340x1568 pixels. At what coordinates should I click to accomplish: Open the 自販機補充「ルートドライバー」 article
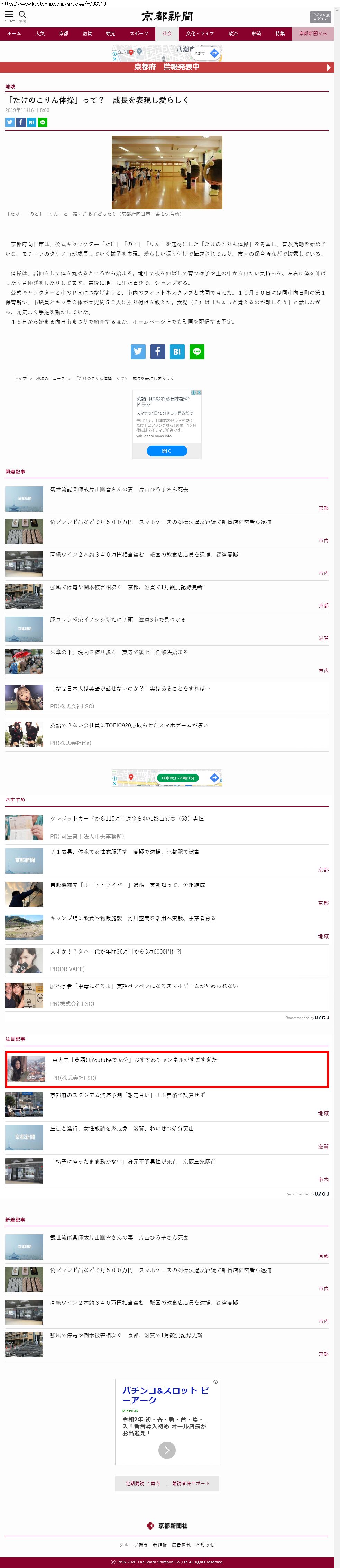(x=128, y=885)
